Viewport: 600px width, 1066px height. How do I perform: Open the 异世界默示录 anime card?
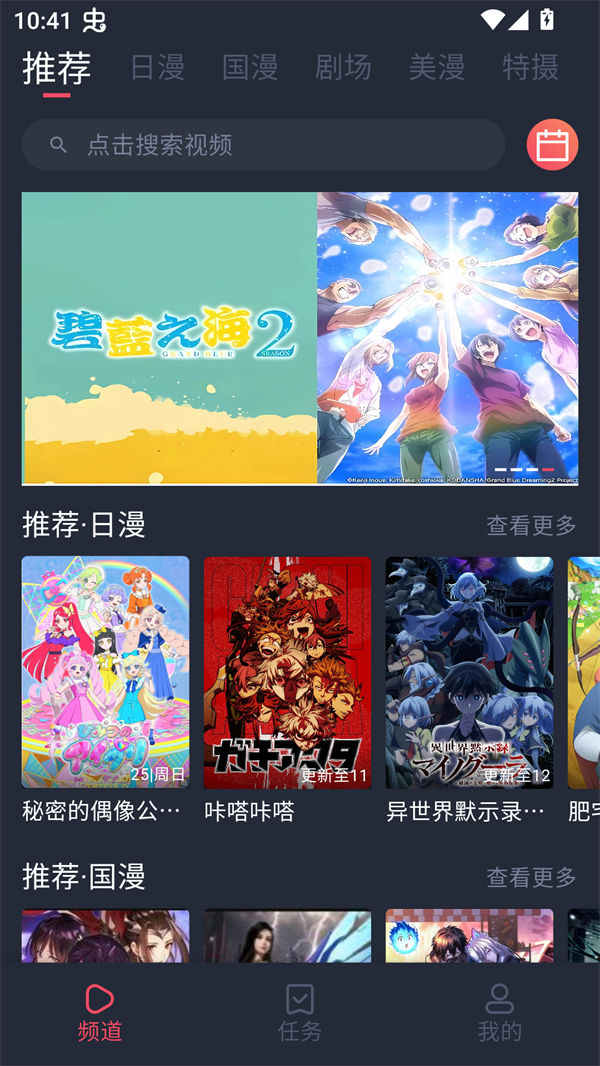469,672
